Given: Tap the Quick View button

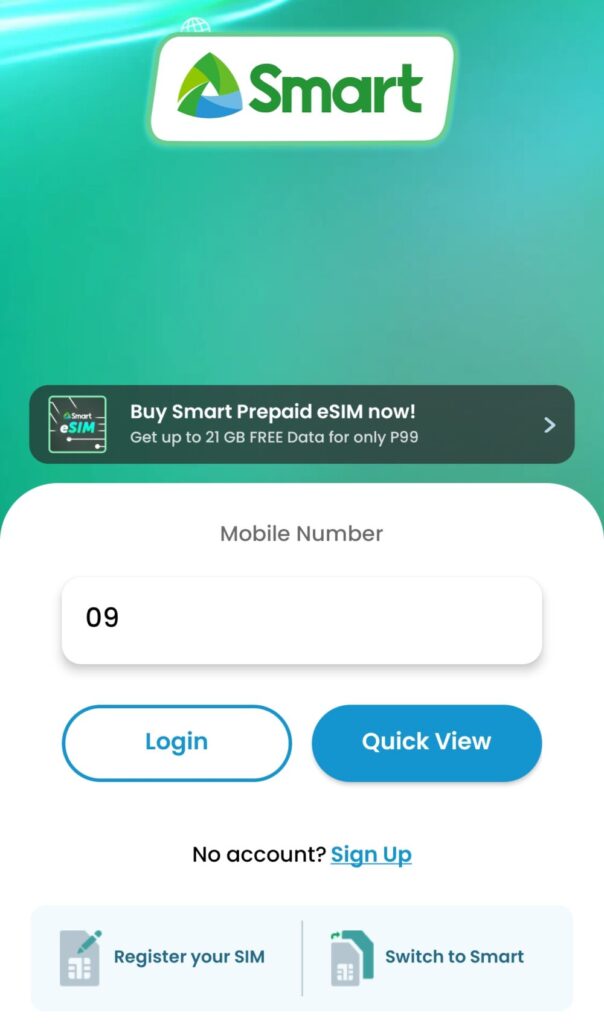Looking at the screenshot, I should [x=427, y=743].
